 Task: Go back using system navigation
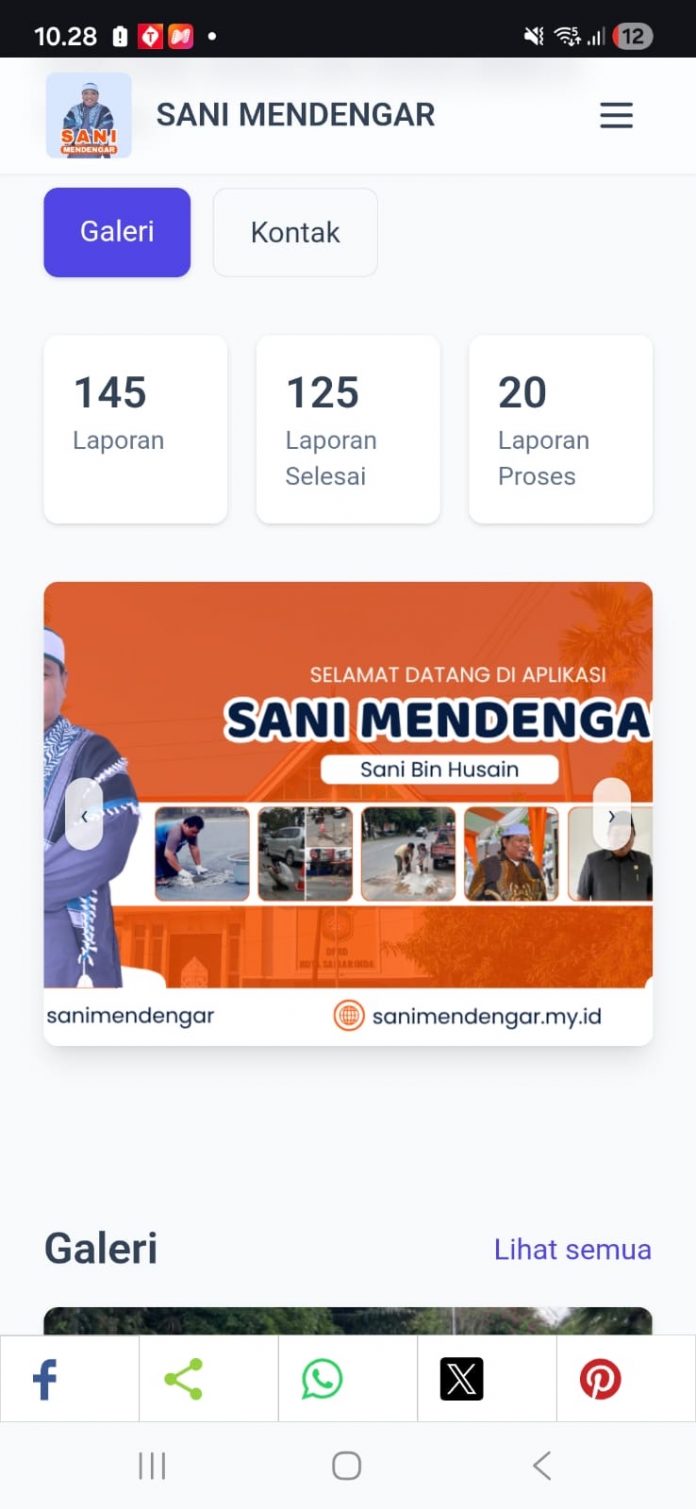click(541, 1466)
